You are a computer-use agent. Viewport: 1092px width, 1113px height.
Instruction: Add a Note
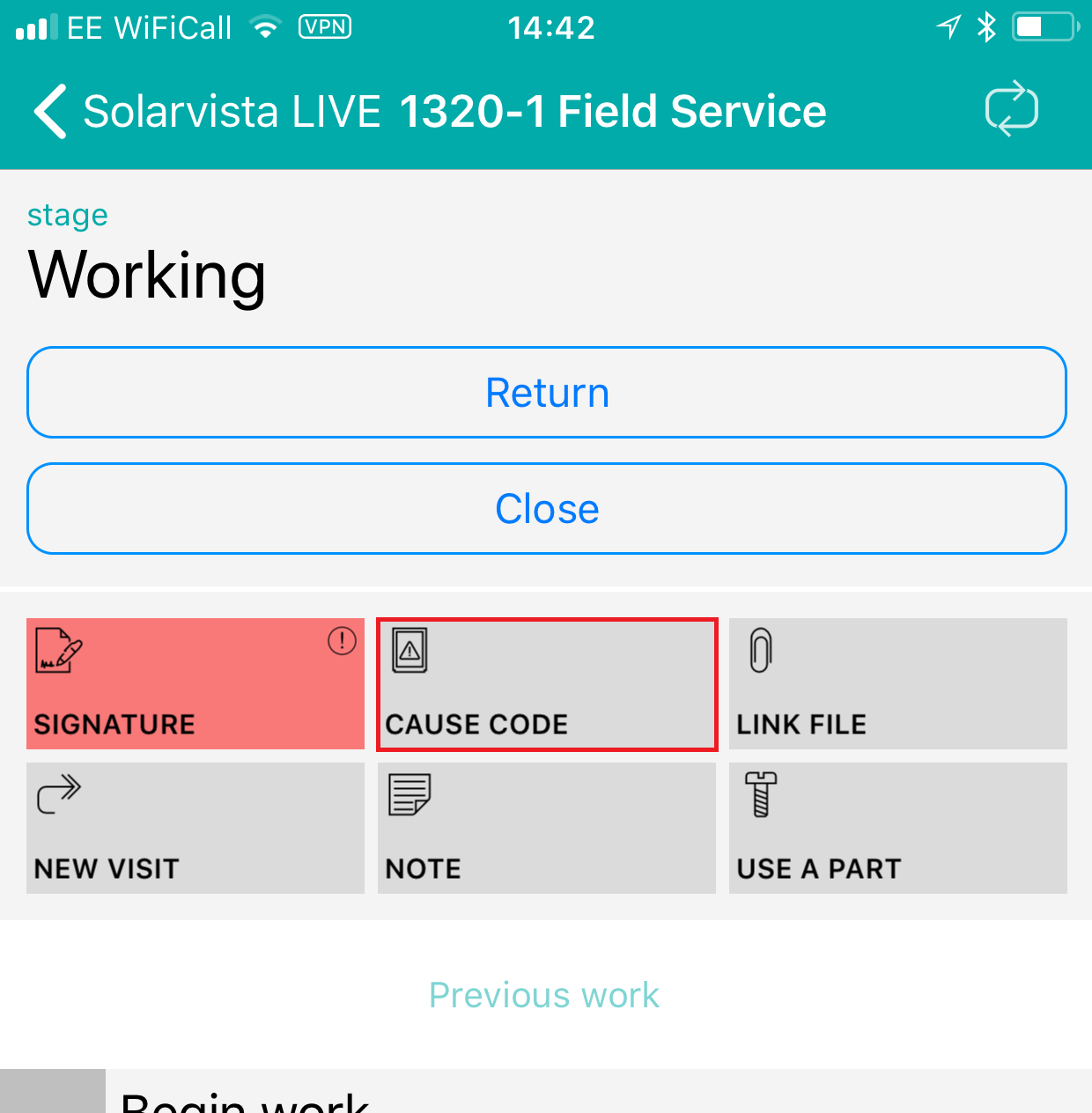tap(546, 828)
